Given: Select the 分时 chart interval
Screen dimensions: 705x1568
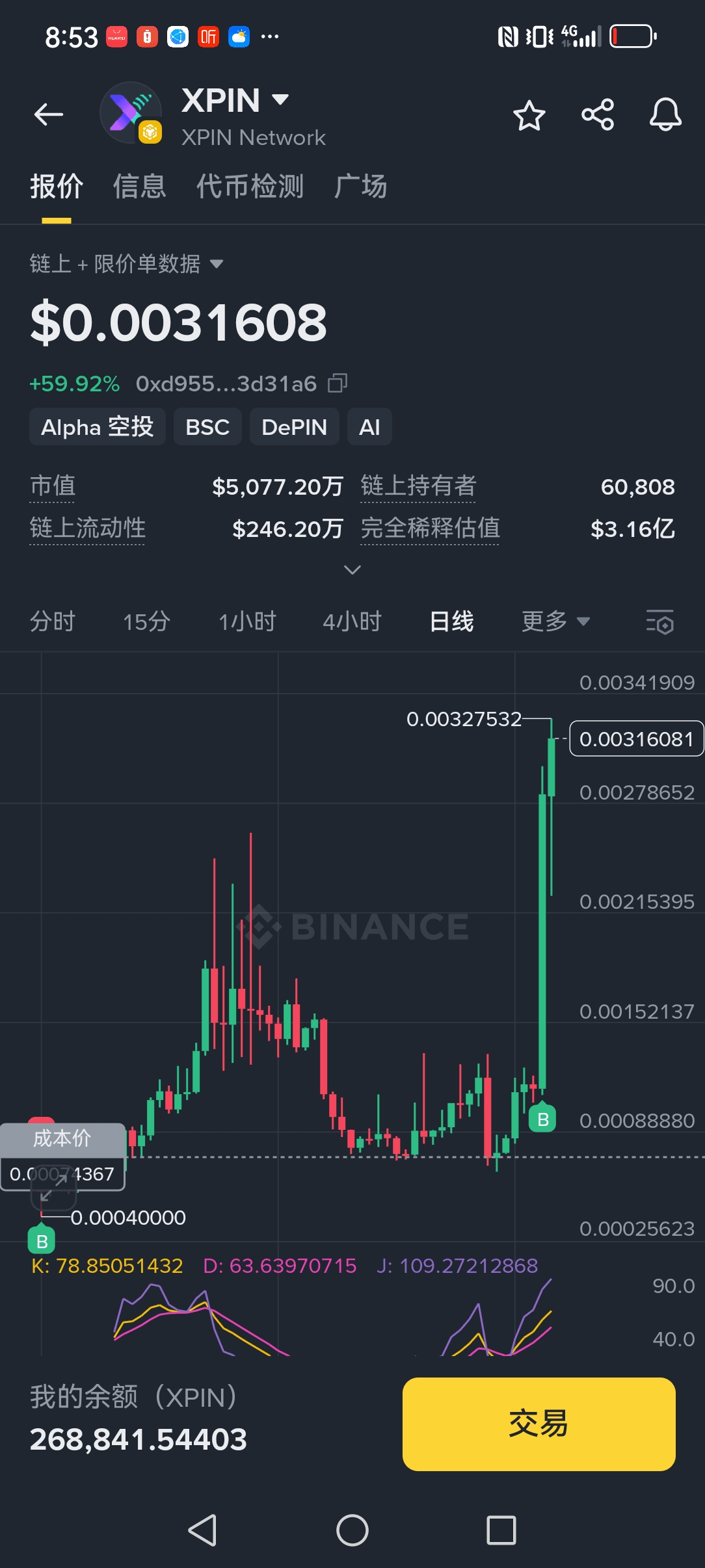Looking at the screenshot, I should pos(53,621).
